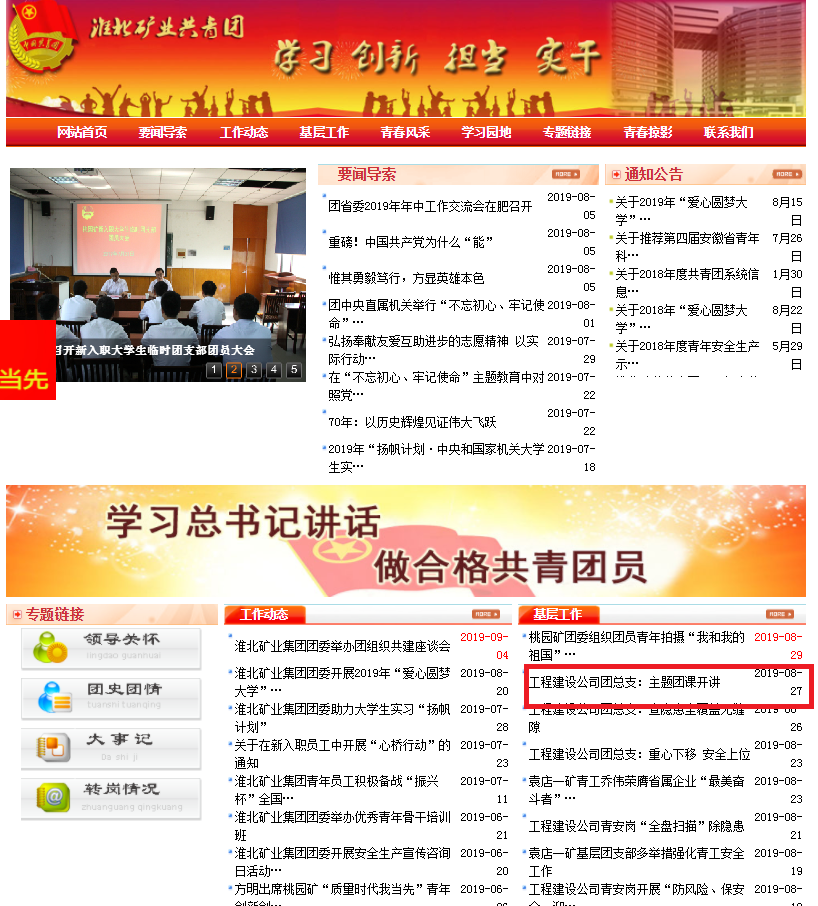Open the 转岗情况 topic link
This screenshot has height=906, width=818.
111,797
